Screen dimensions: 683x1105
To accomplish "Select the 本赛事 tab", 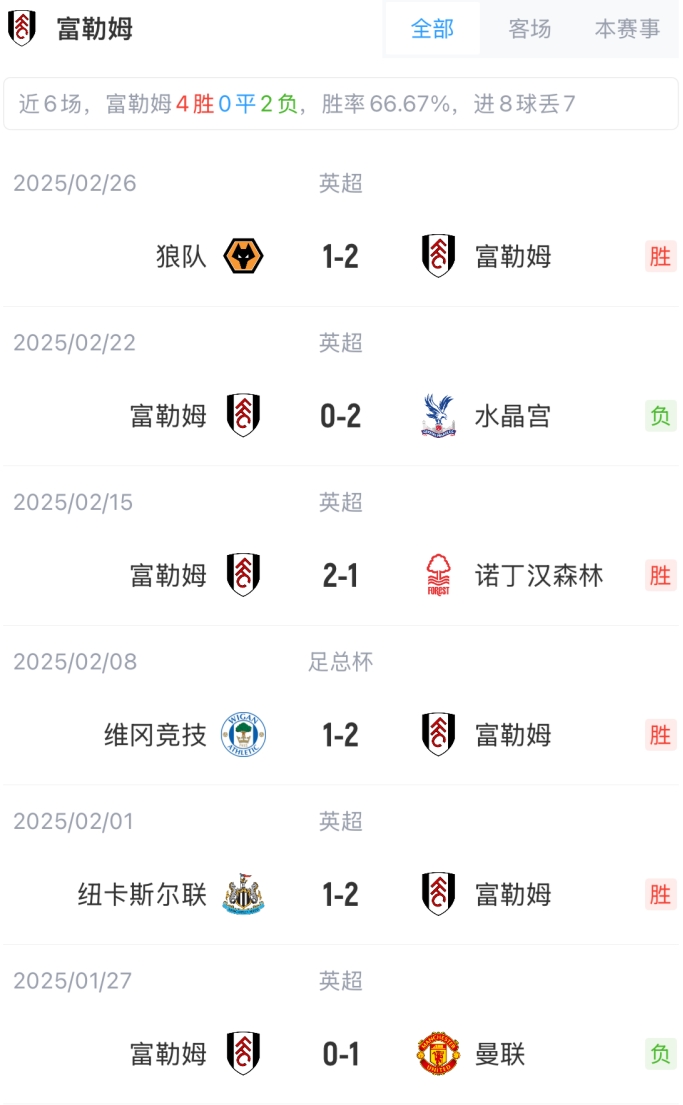I will [627, 29].
